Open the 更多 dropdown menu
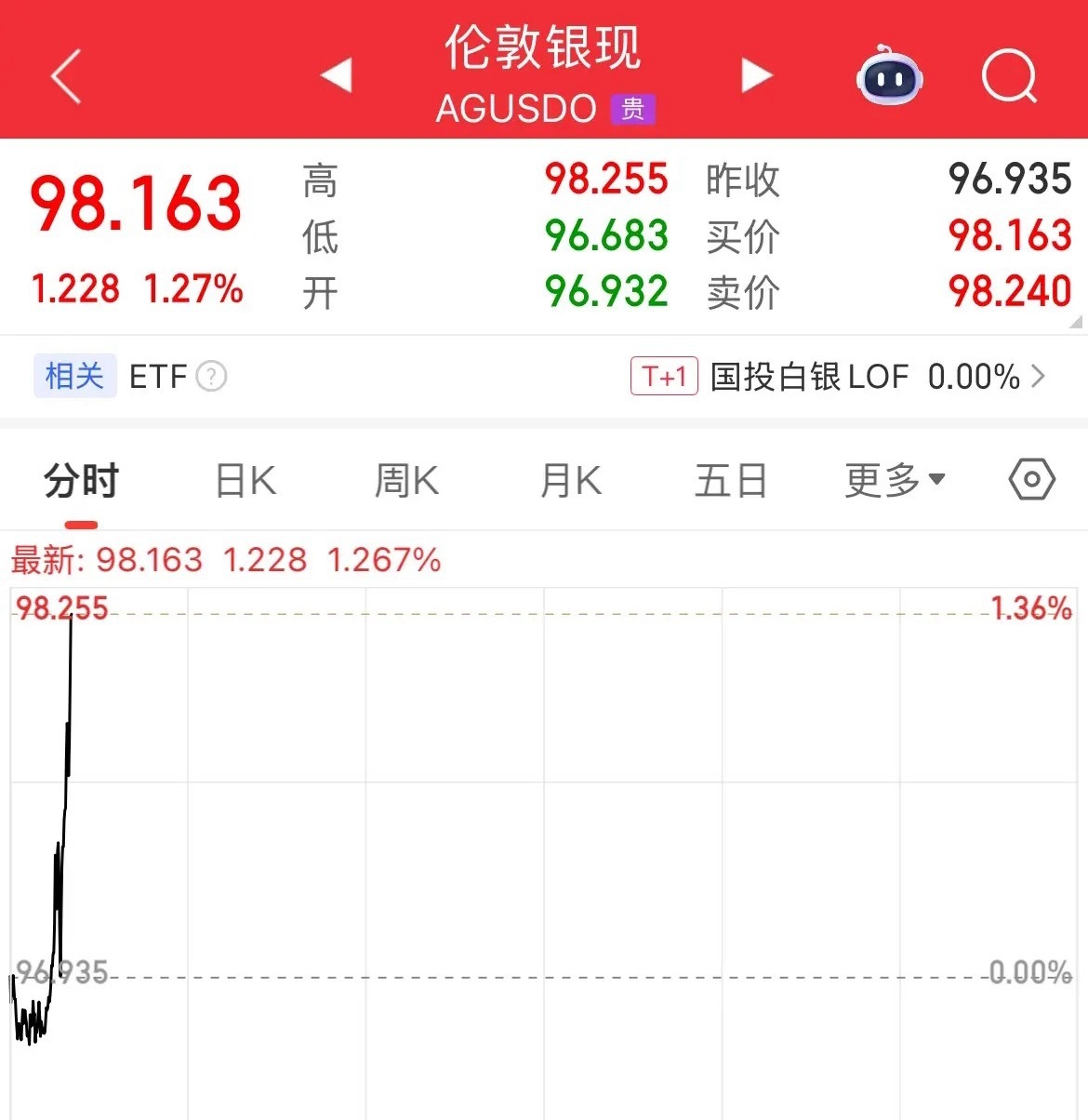Screen dimensions: 1088x1120 (x=894, y=479)
